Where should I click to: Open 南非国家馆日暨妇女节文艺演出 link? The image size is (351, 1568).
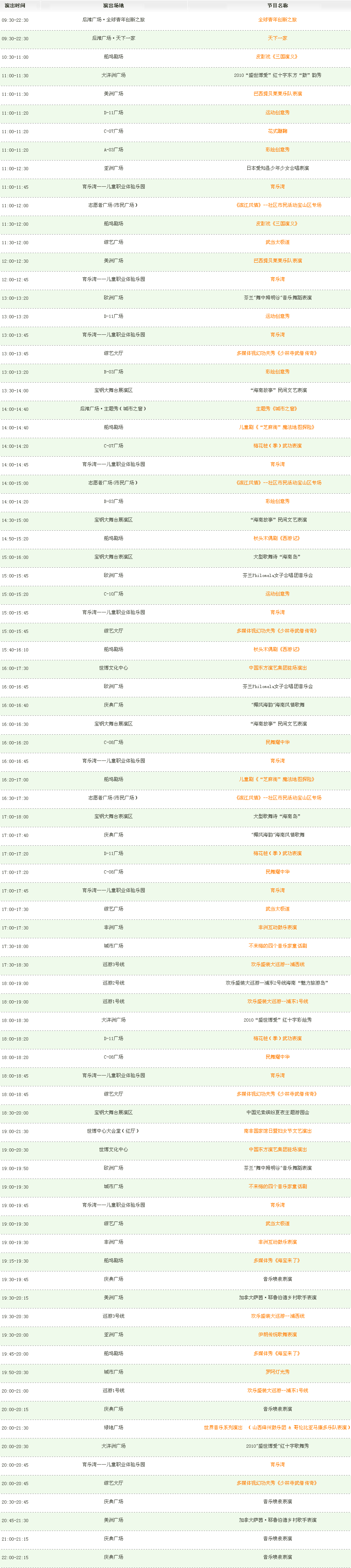(277, 1131)
